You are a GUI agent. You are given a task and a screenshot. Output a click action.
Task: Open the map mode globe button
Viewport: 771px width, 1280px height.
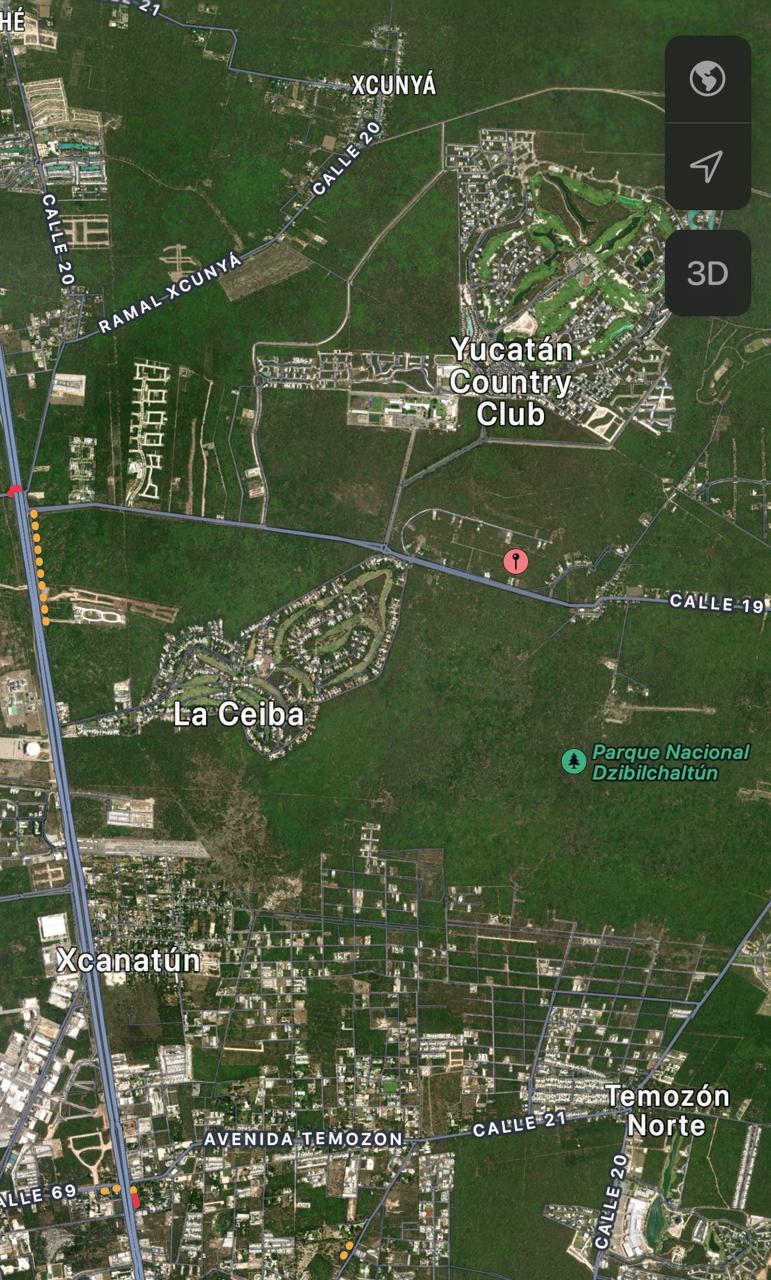[x=707, y=79]
